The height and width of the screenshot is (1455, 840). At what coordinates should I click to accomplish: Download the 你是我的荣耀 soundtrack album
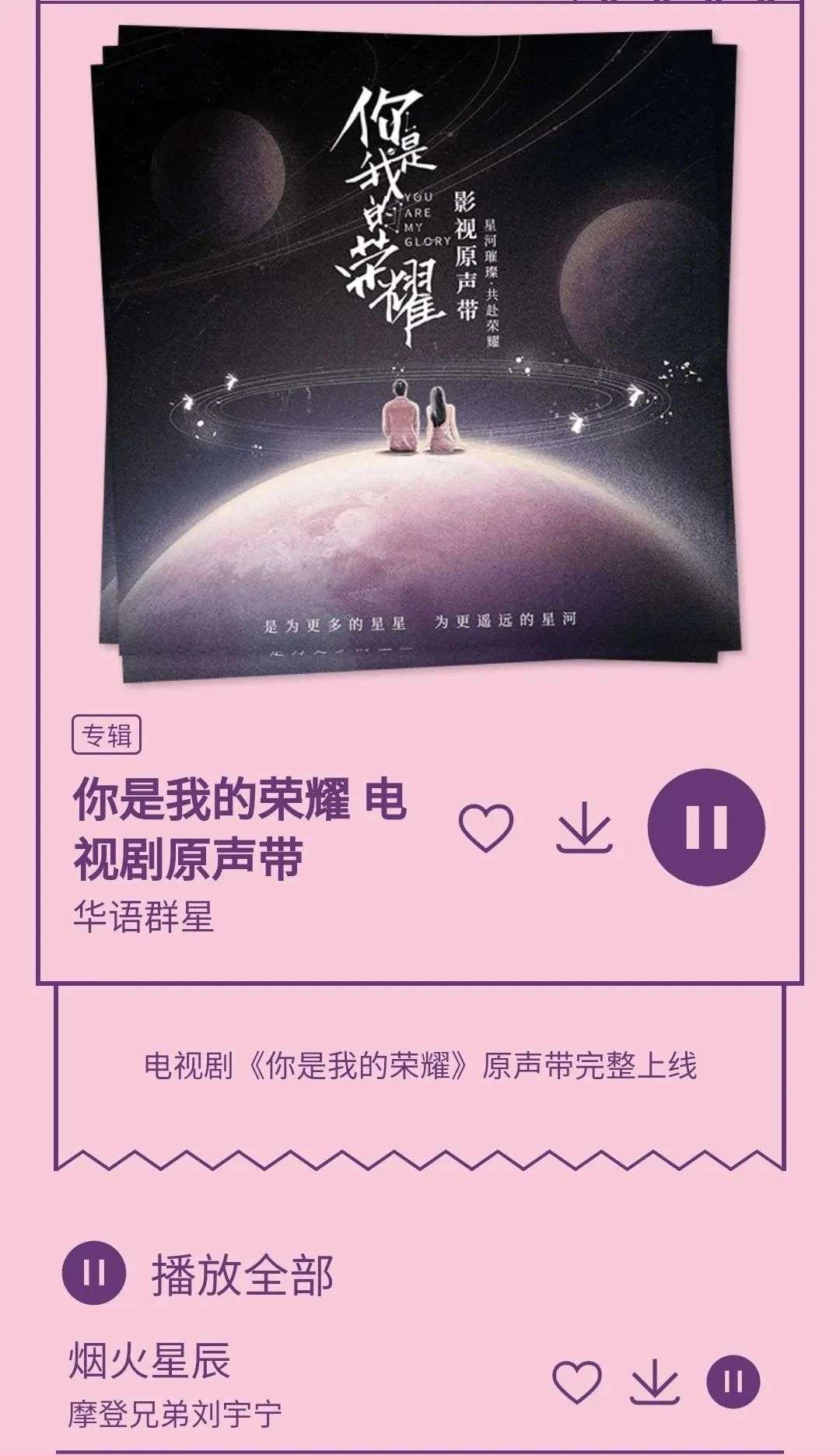584,829
